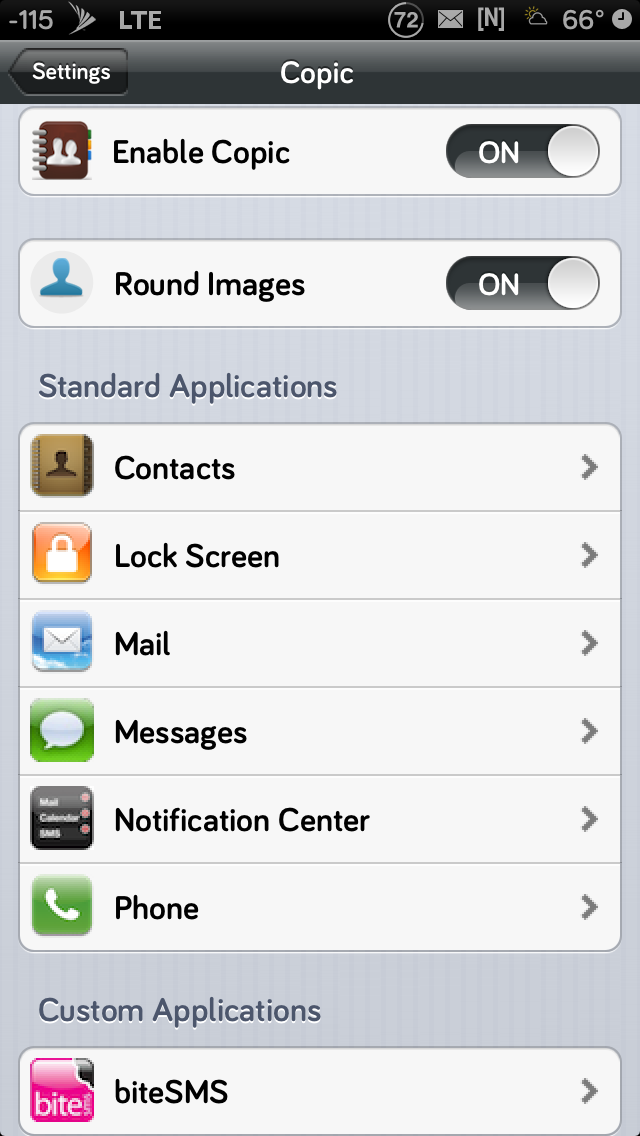Open biteSMS custom application settings

(x=320, y=1091)
